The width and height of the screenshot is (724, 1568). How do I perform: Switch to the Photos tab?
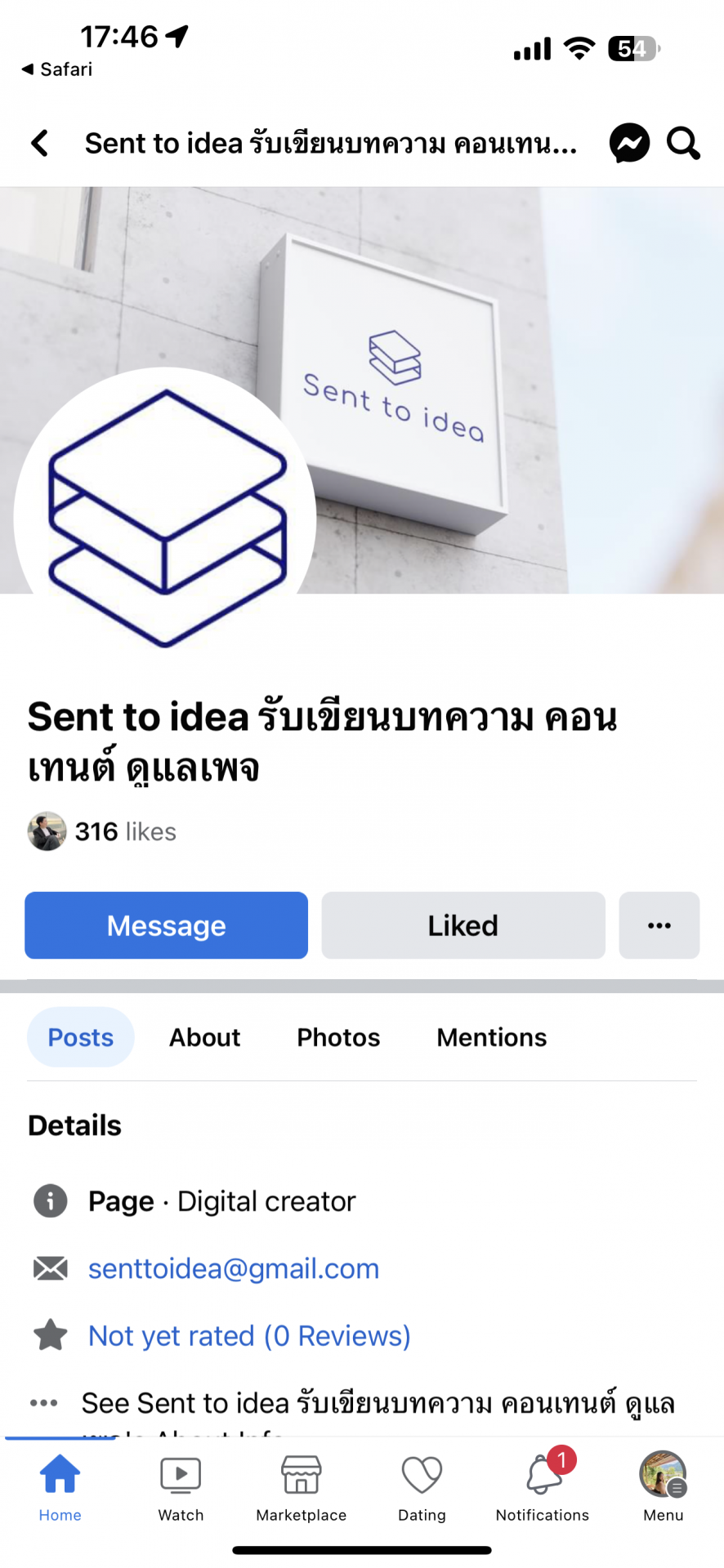point(338,1037)
